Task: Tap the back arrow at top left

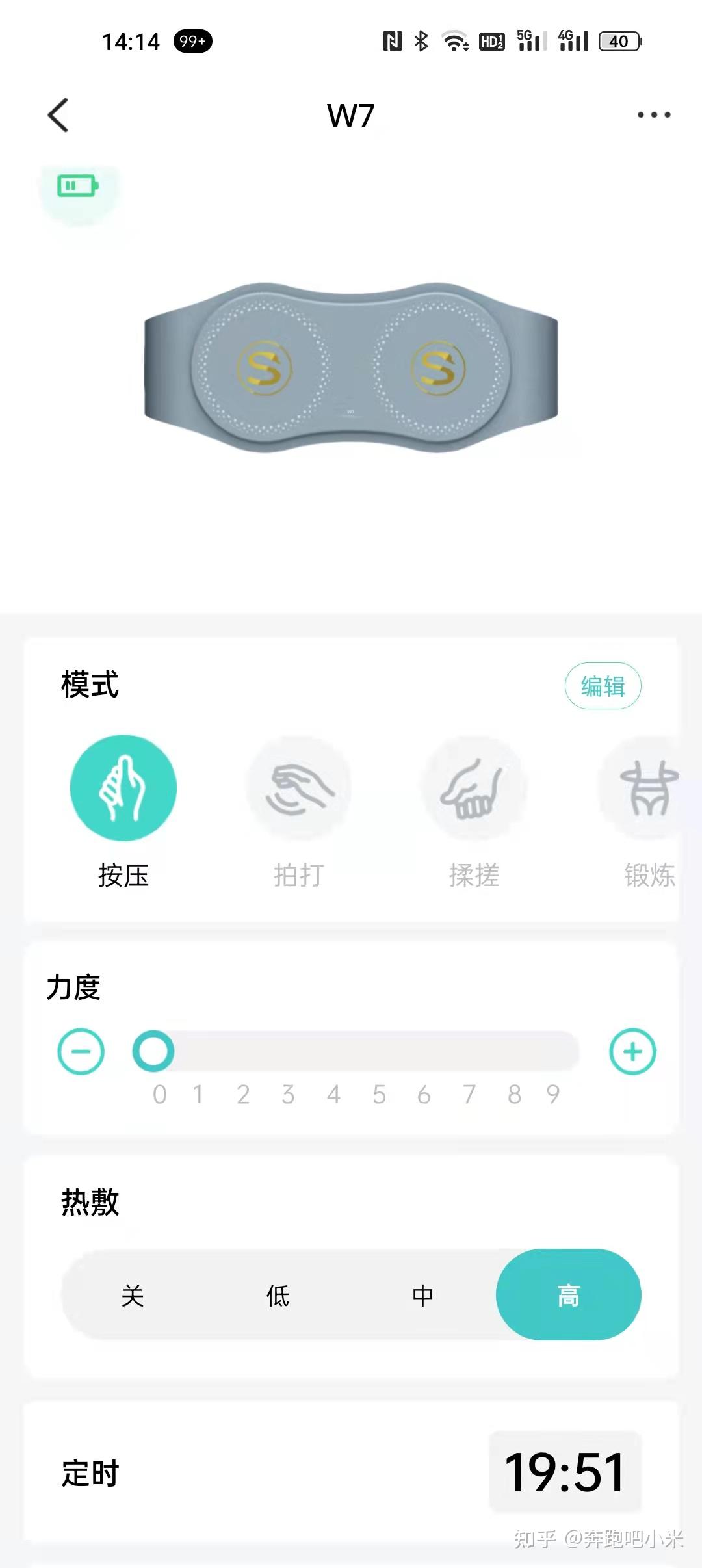Action: (x=58, y=115)
